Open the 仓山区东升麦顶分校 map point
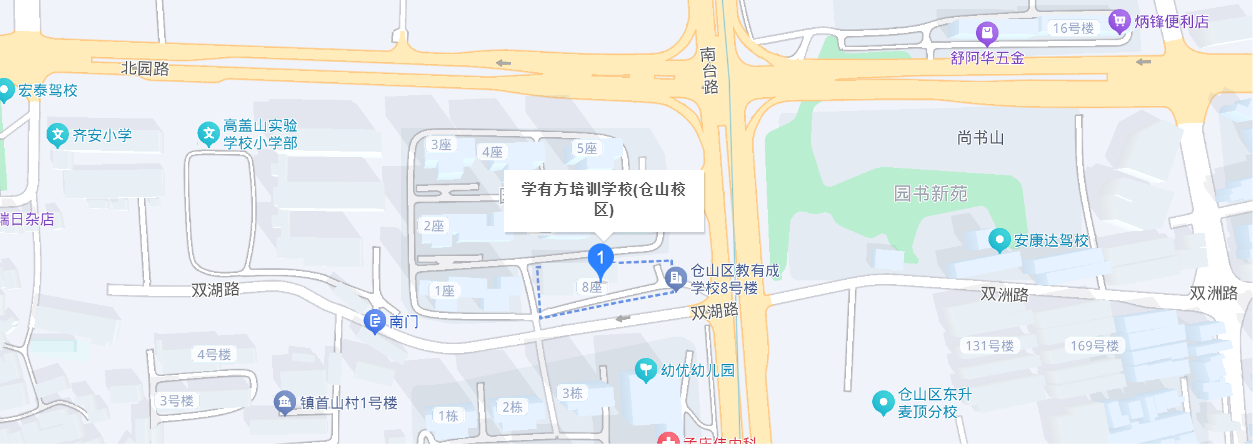This screenshot has width=1253, height=444. point(883,402)
